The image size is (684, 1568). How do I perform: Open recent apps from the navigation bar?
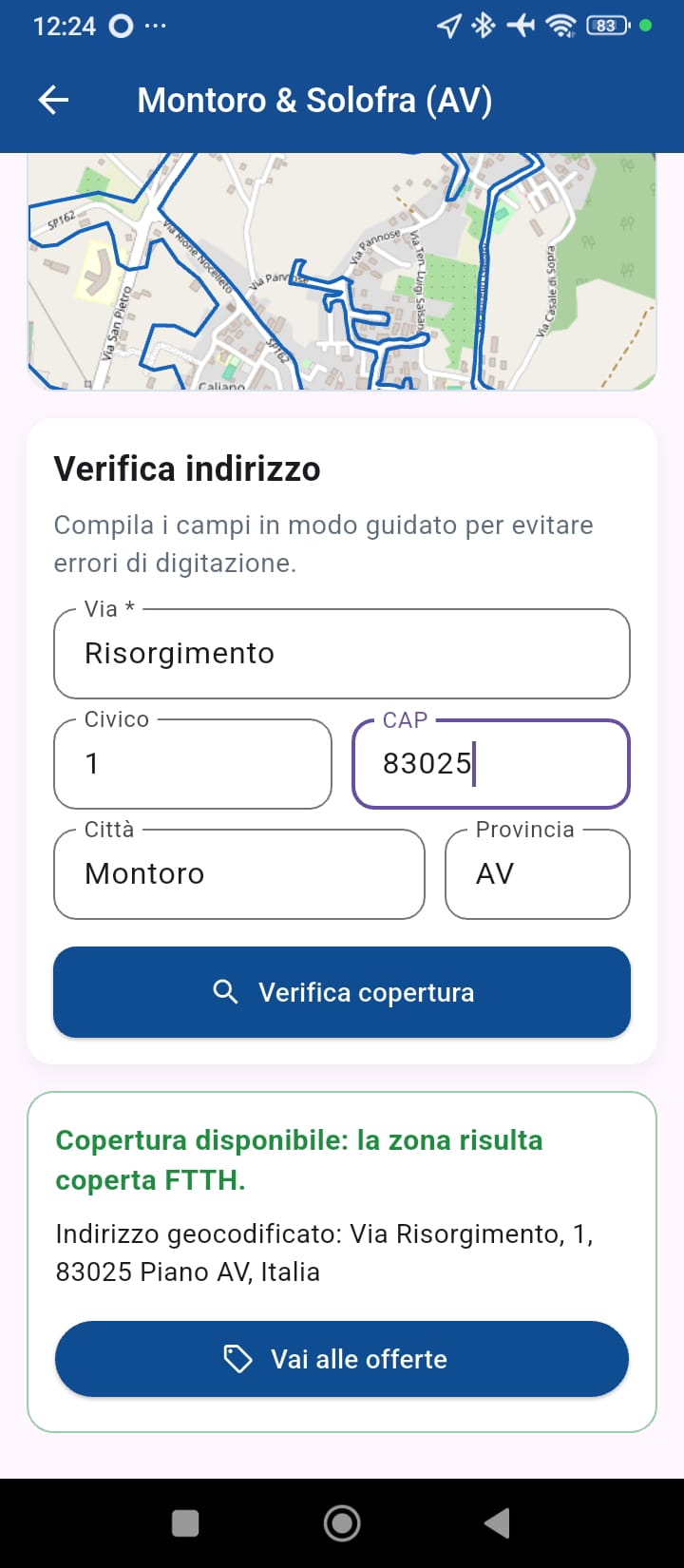tap(185, 1523)
